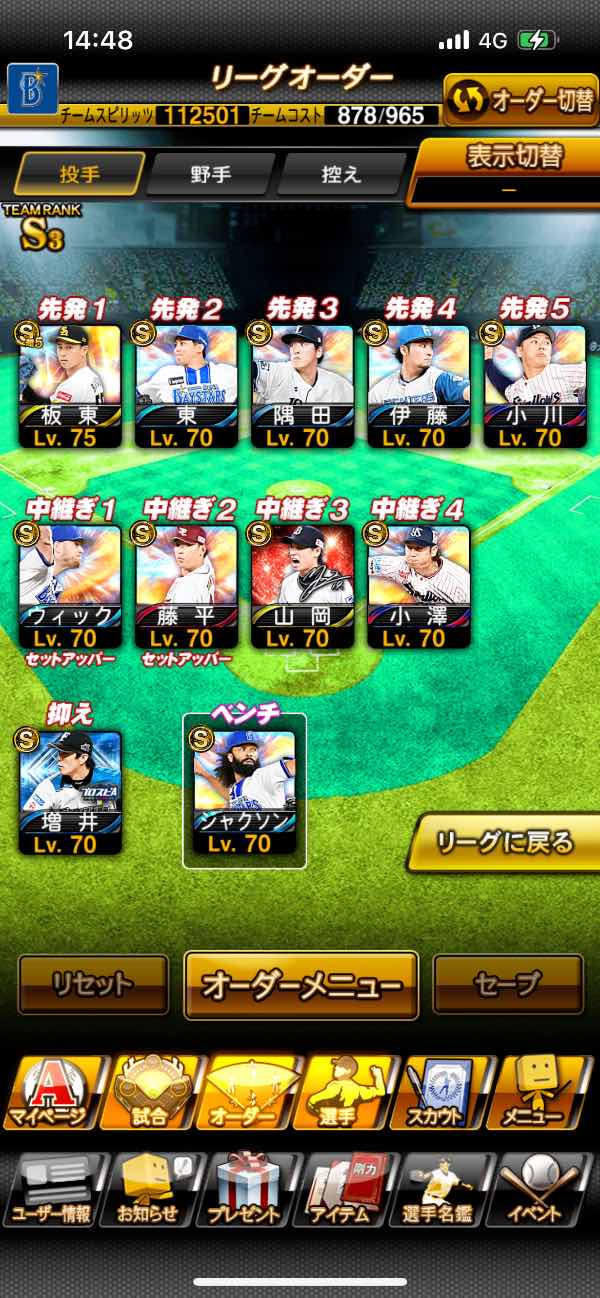This screenshot has width=600, height=1298.
Task: Open the スカウト section
Action: [x=448, y=1093]
